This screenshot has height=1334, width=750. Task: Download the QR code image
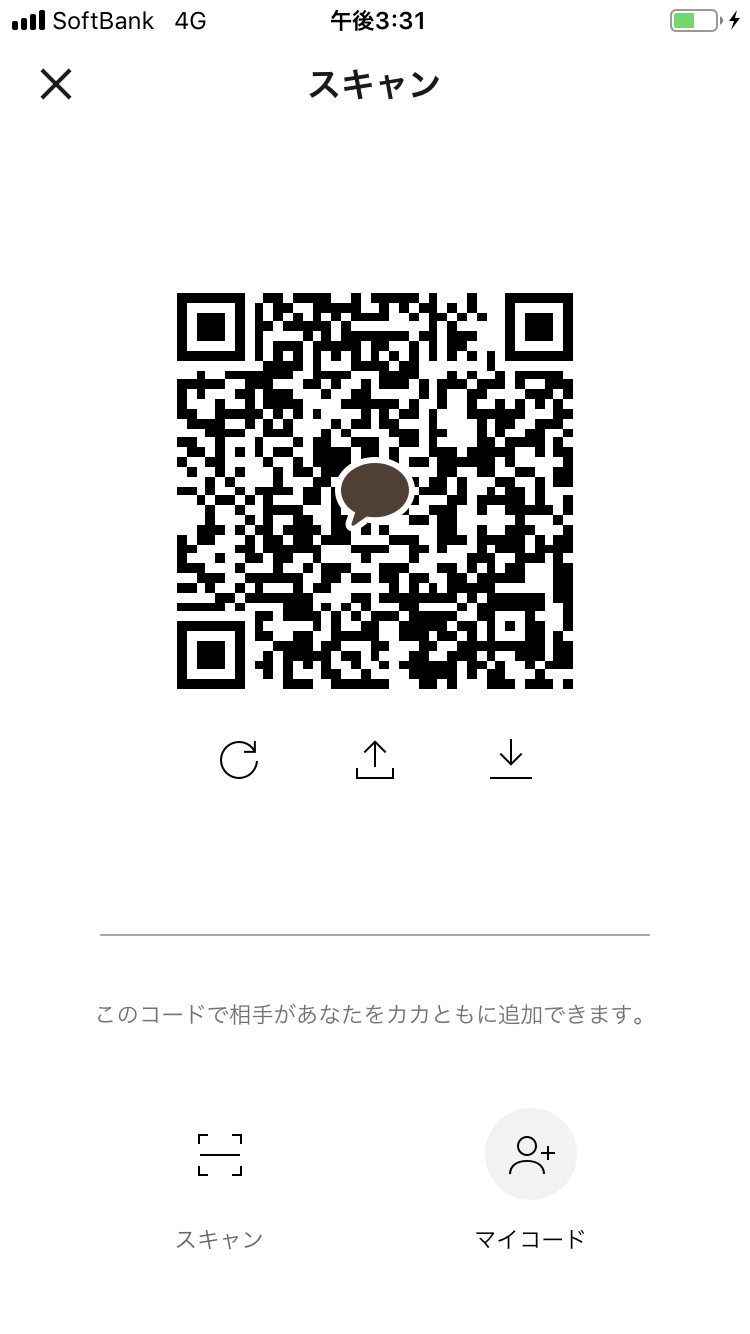tap(511, 760)
